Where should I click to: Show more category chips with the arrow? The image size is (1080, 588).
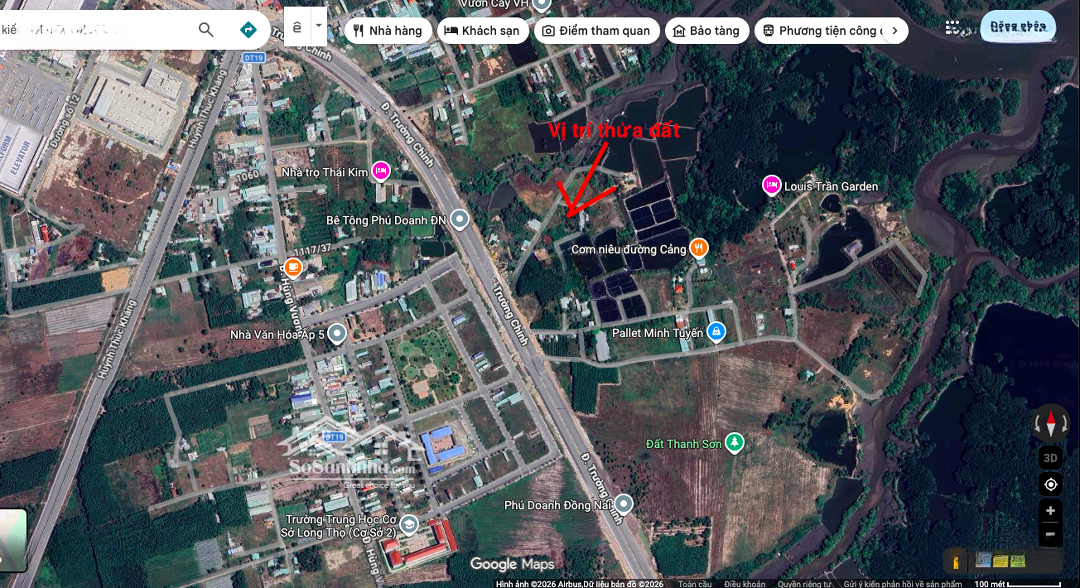coord(895,31)
